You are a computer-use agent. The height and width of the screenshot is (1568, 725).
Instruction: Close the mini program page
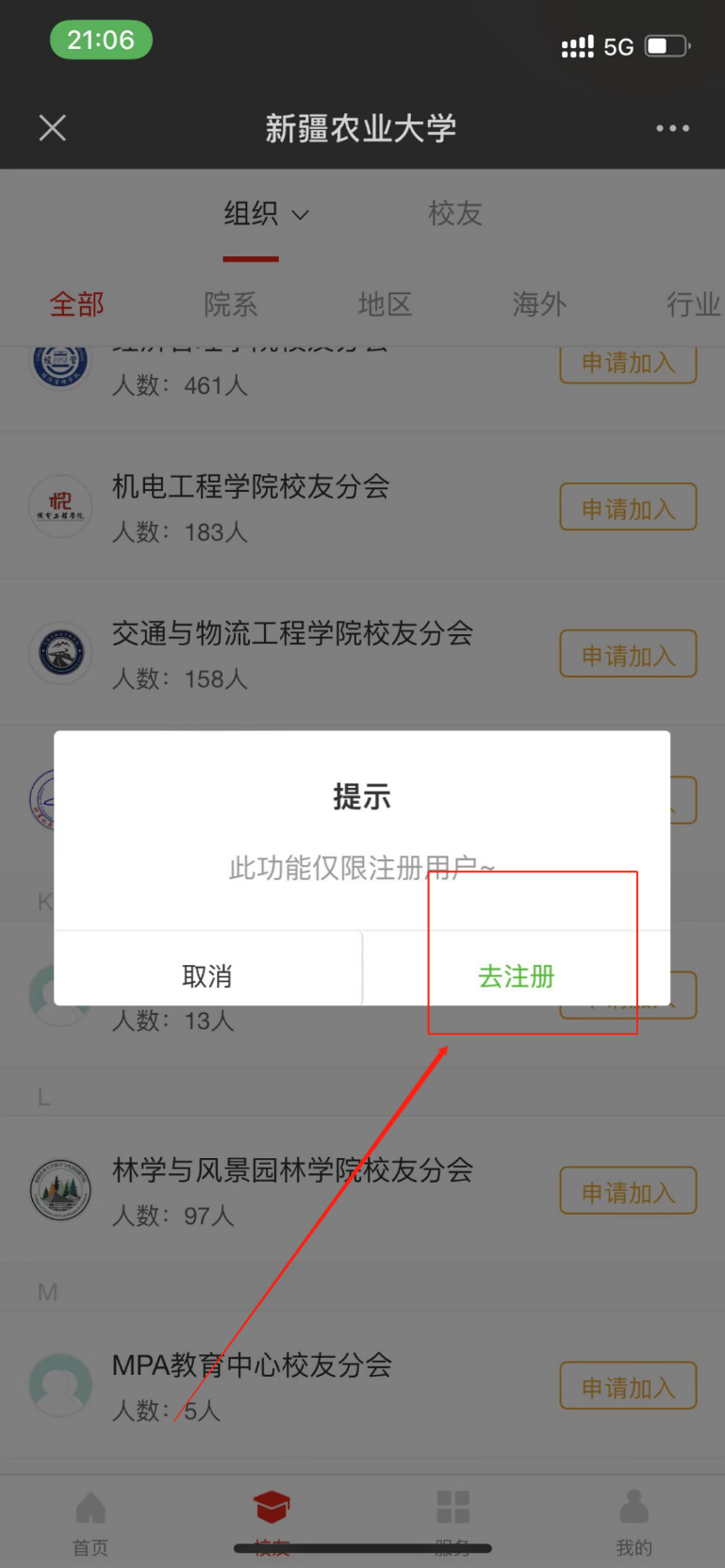click(x=53, y=127)
